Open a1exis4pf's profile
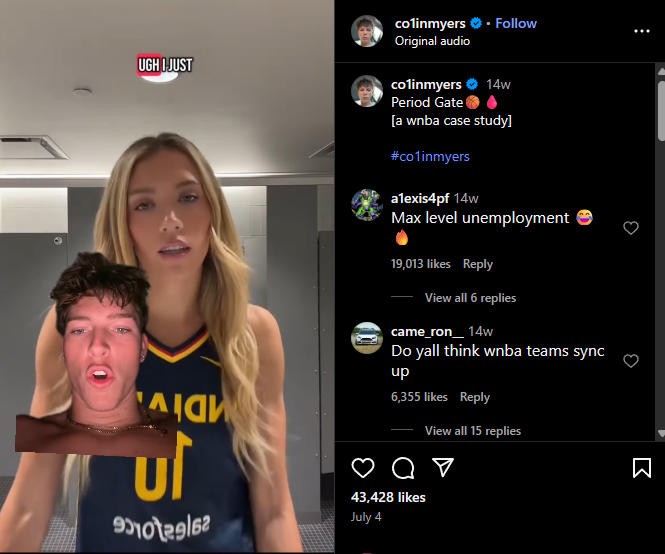This screenshot has width=665, height=554. (420, 198)
